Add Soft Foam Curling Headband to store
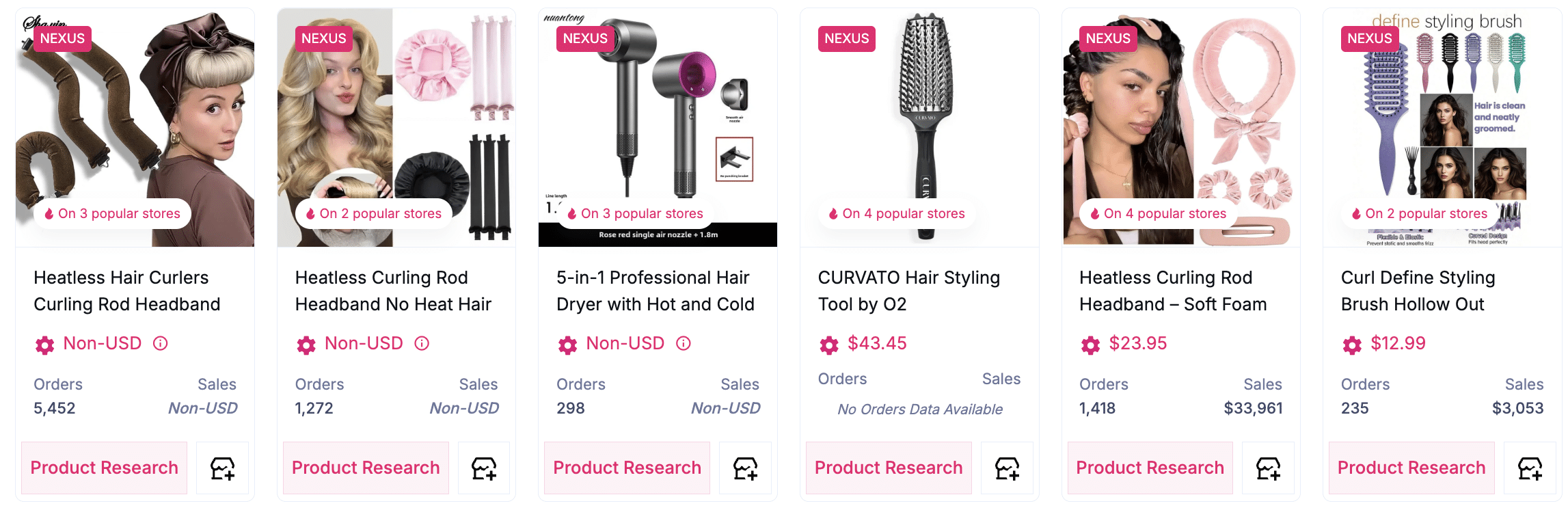This screenshot has width=1568, height=510. pos(1268,468)
